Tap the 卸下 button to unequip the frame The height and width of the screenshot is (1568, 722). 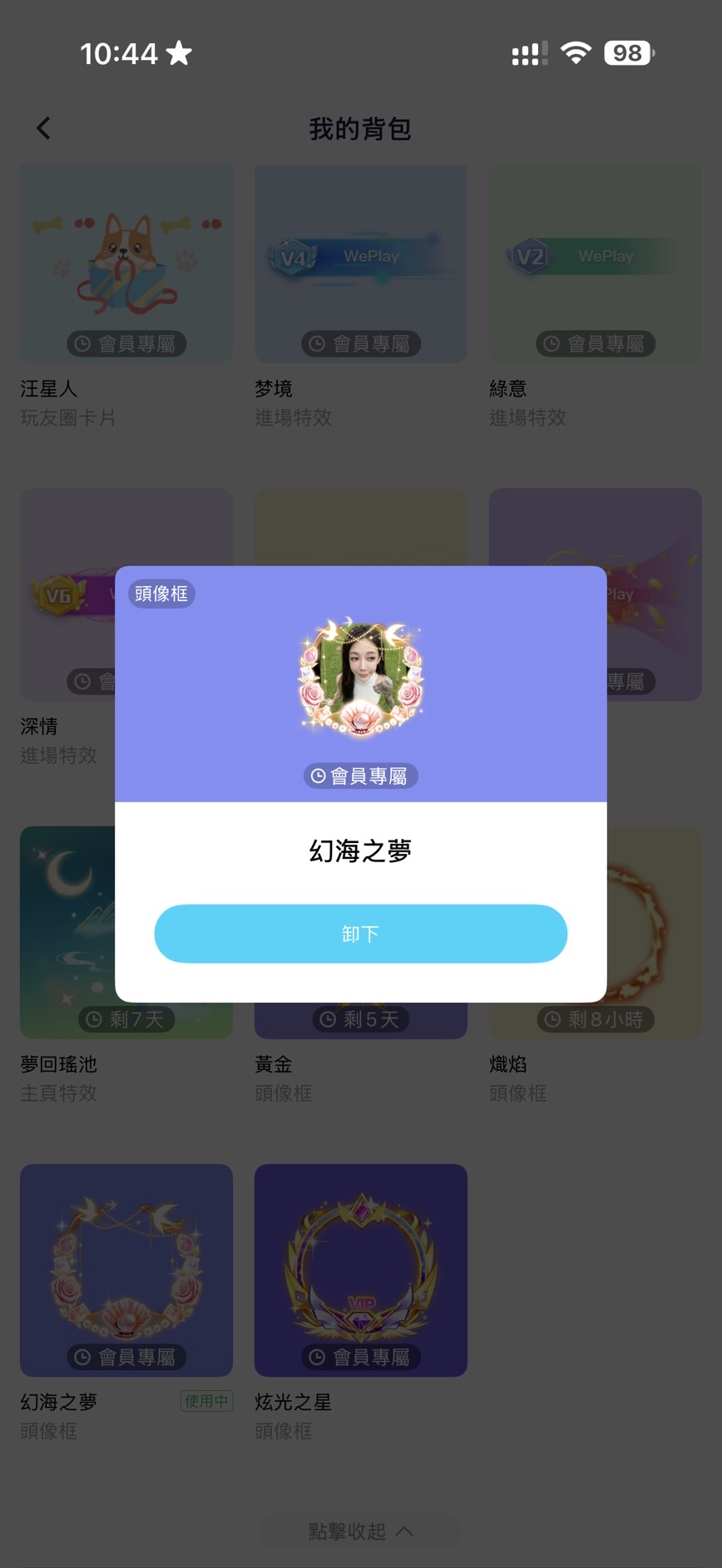coord(360,934)
